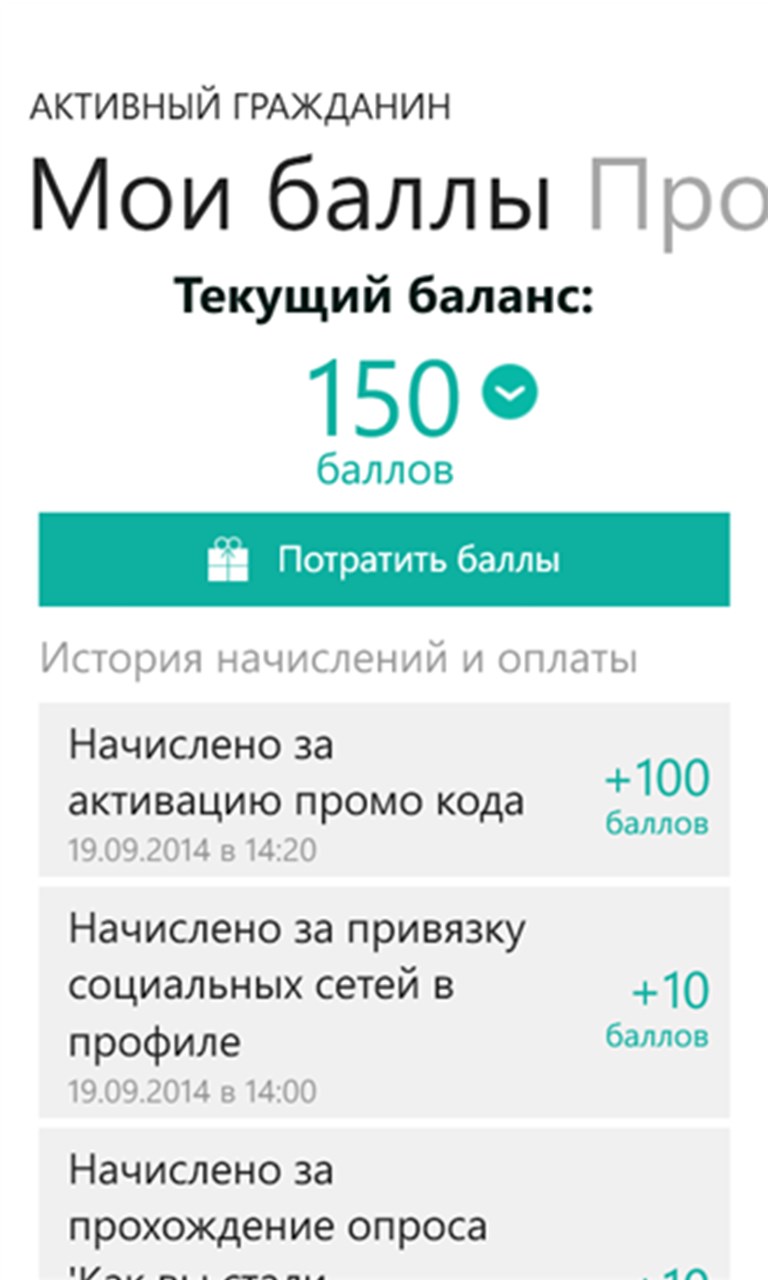768x1280 pixels.
Task: Tap the Потратить баллы button
Action: (x=384, y=559)
